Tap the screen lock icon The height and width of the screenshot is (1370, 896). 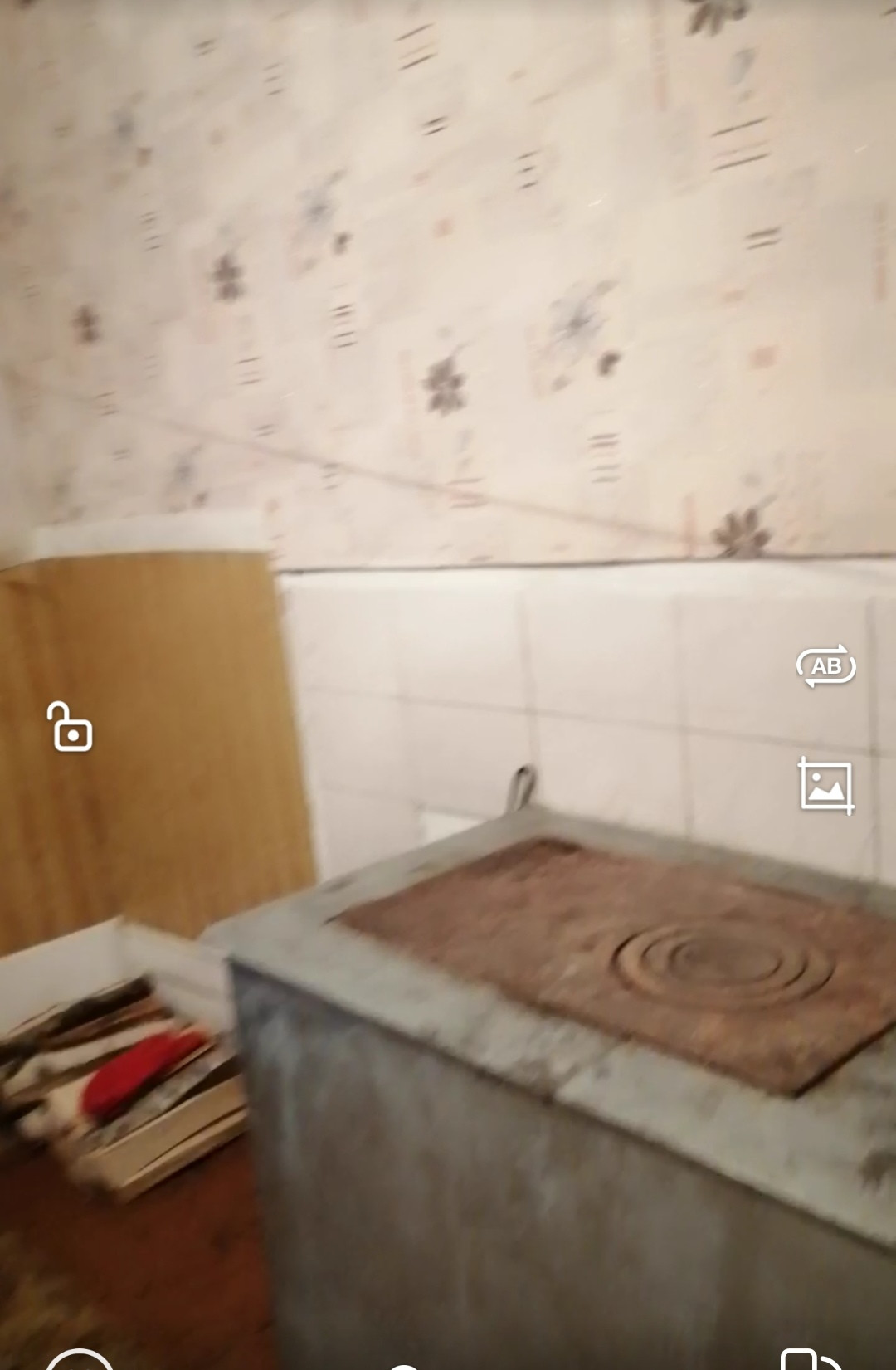pos(70,726)
